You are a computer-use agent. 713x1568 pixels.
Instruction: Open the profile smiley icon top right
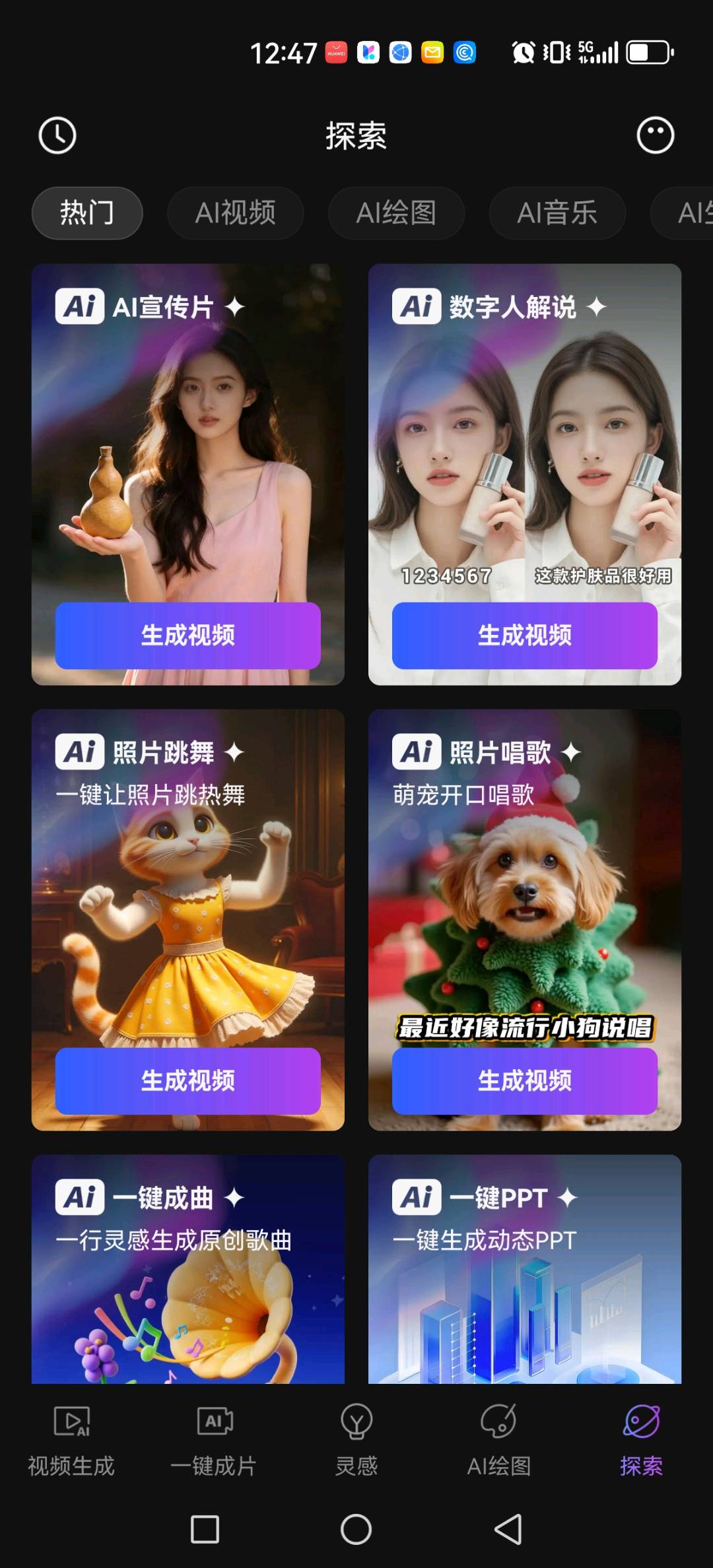coord(656,136)
